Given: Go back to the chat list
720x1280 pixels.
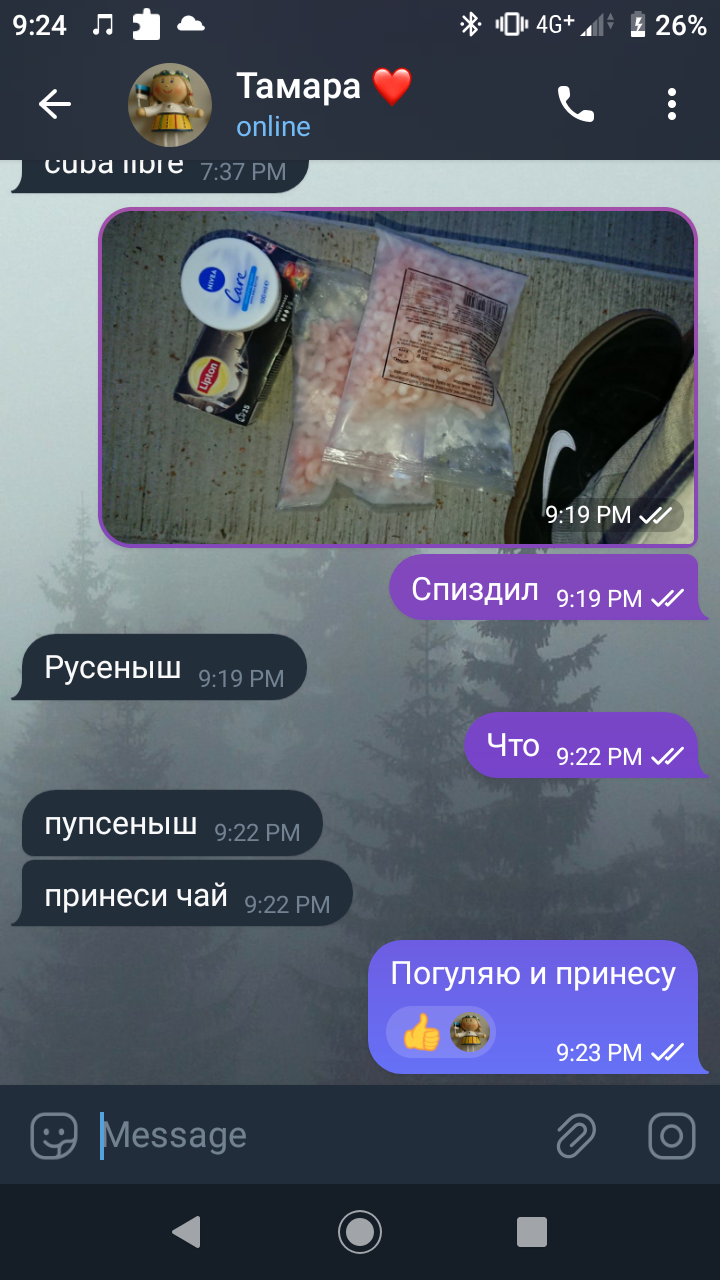Looking at the screenshot, I should tap(54, 104).
